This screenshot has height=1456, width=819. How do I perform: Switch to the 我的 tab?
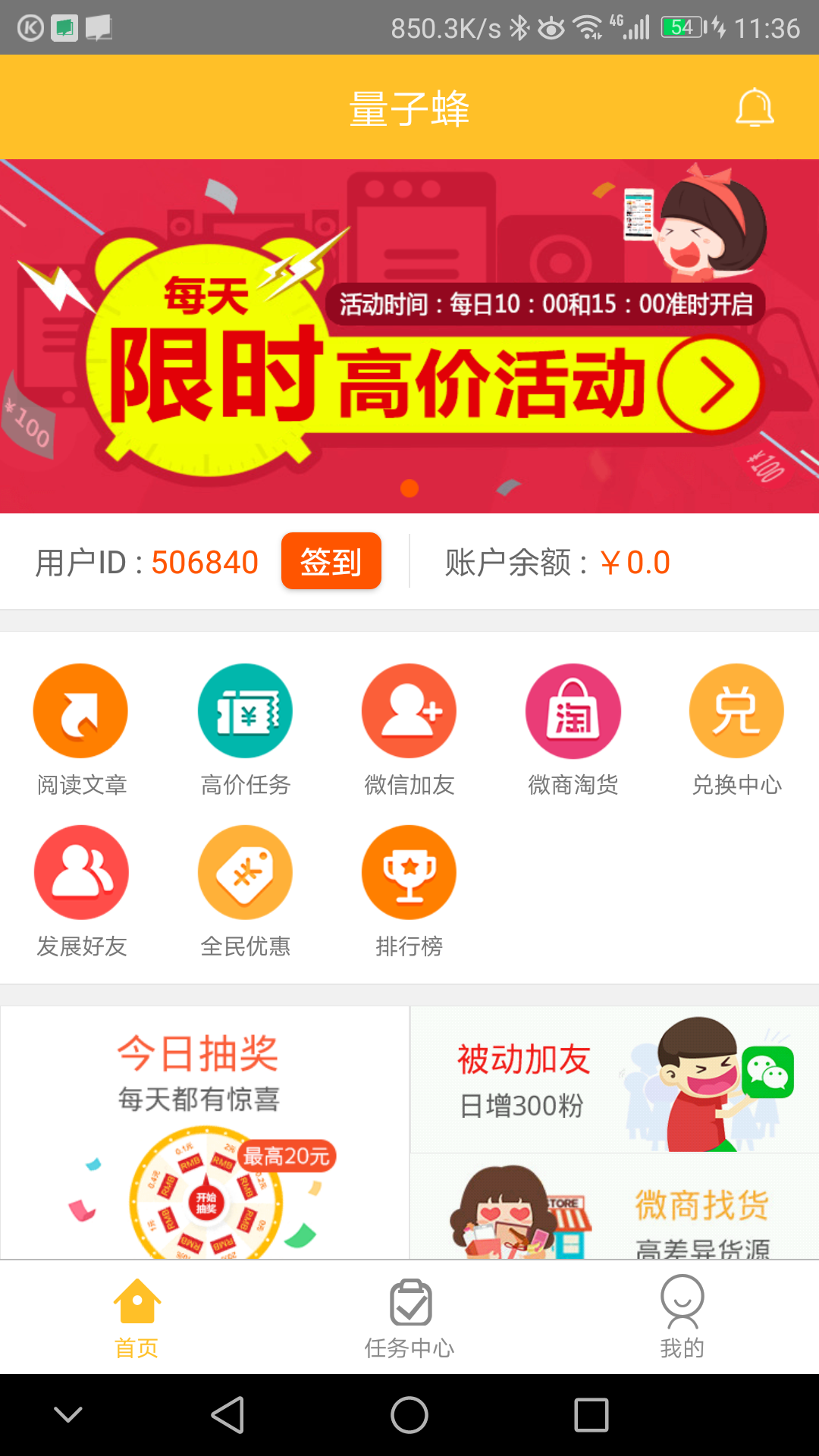682,1318
